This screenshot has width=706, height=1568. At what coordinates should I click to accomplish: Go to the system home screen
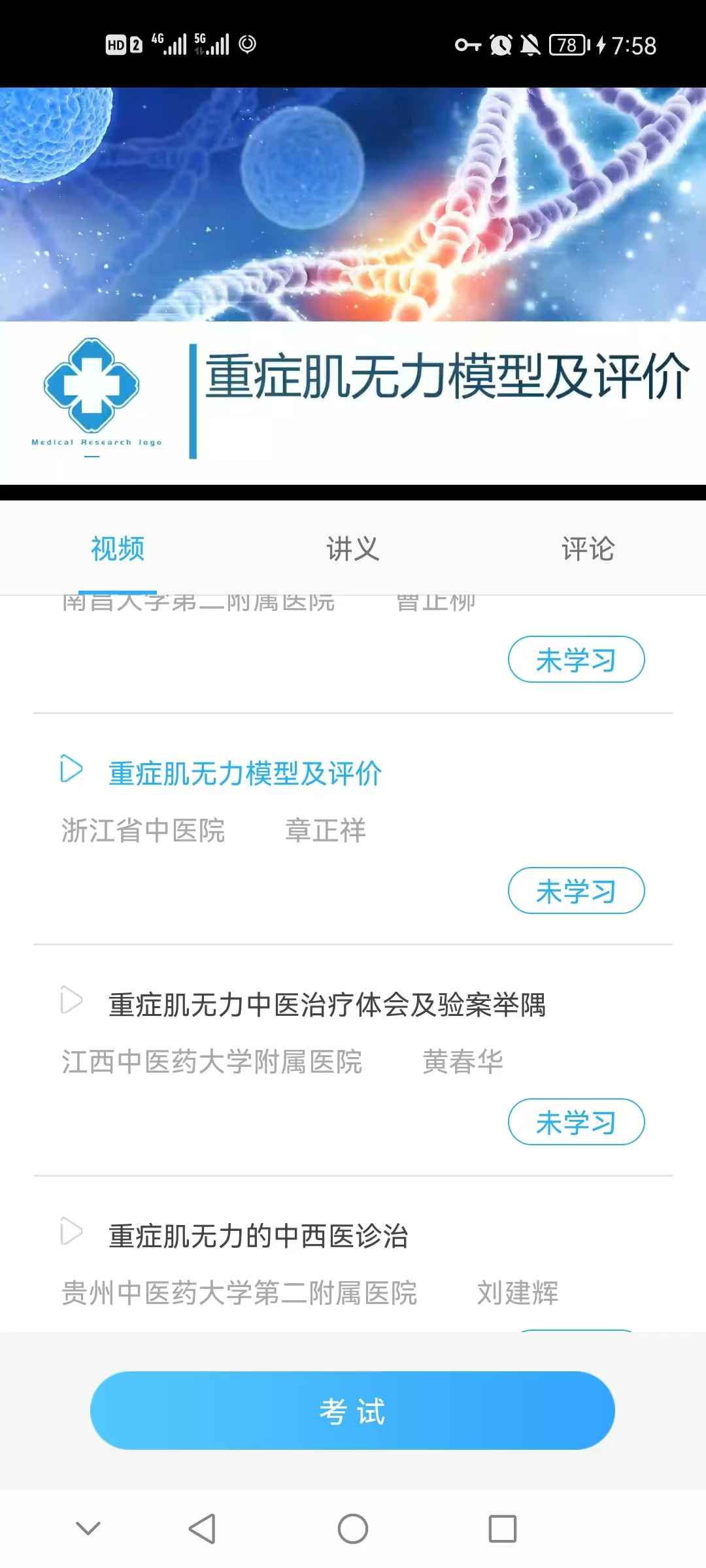(x=353, y=1529)
